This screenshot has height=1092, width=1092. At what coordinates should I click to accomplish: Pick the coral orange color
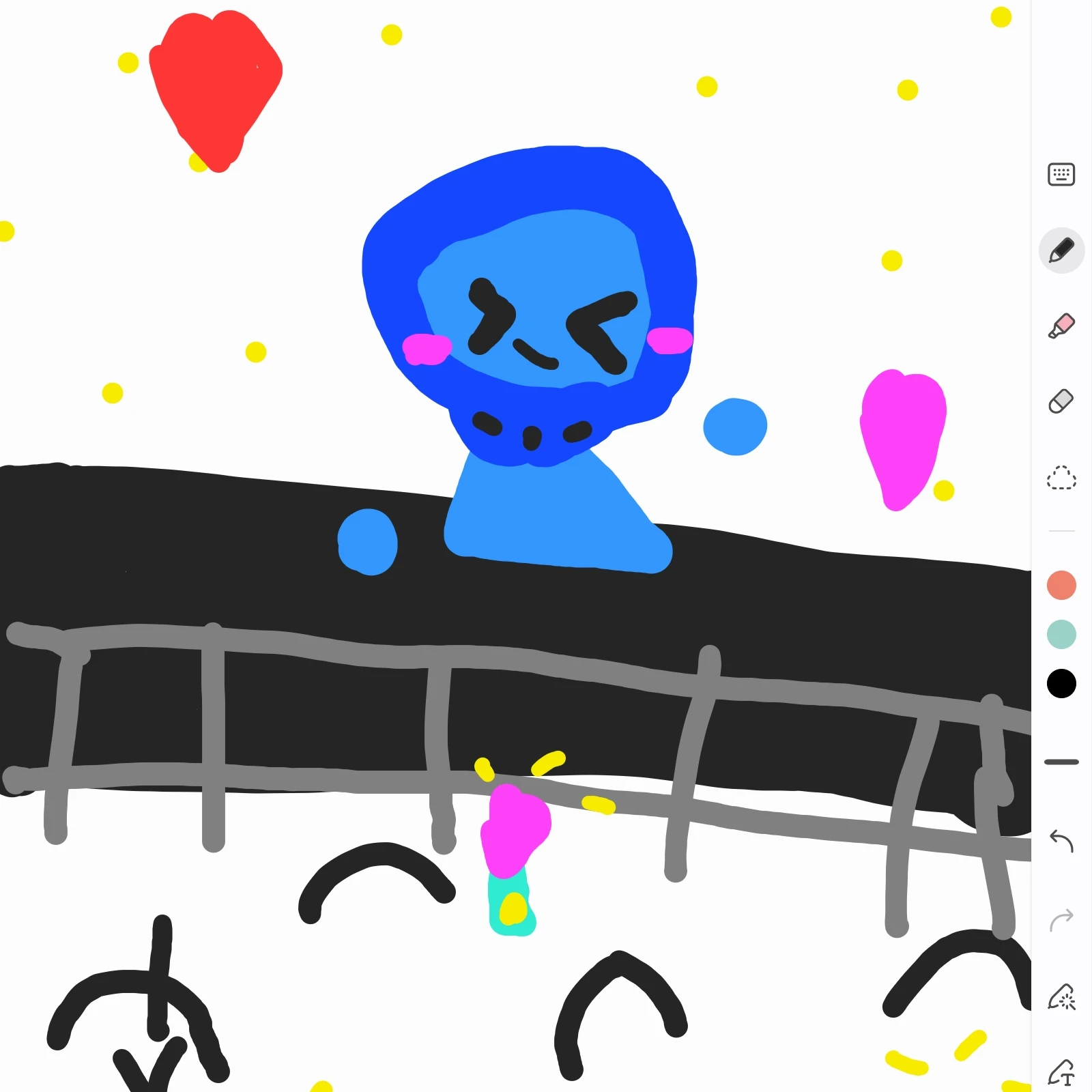[x=1061, y=586]
